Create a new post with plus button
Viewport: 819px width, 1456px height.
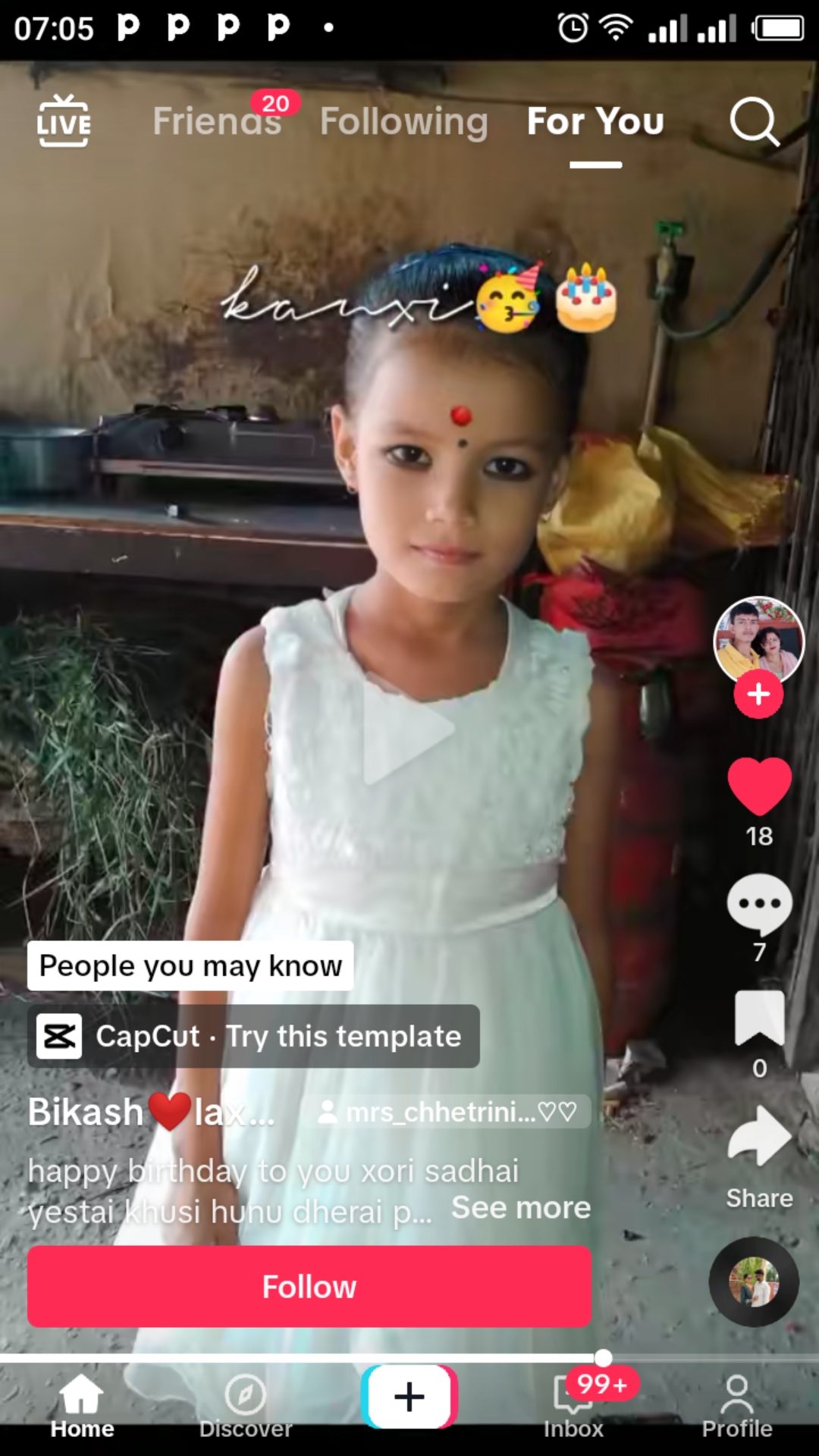[x=409, y=1397]
